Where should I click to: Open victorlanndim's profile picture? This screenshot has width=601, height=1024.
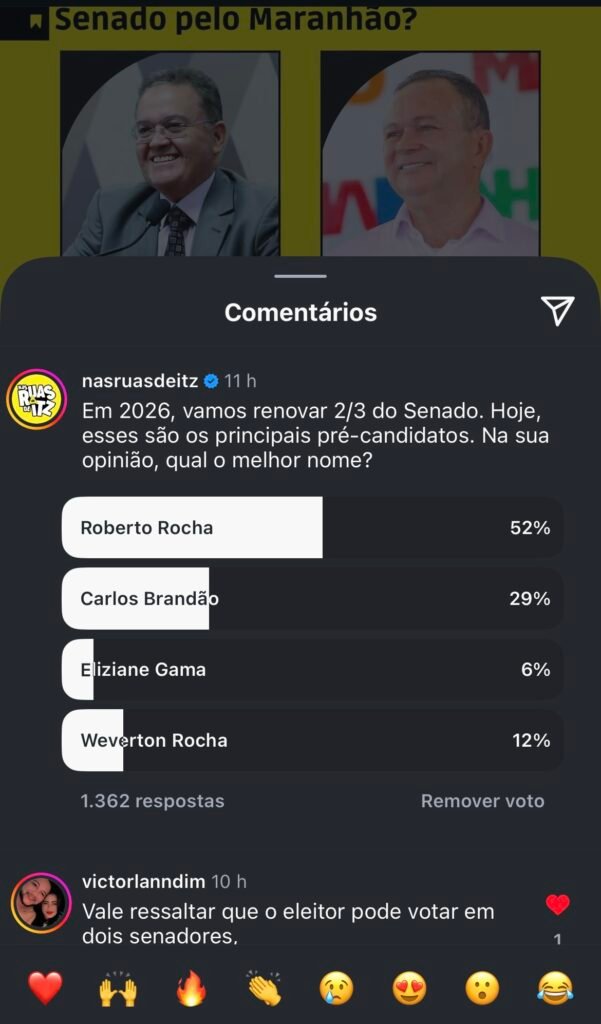click(x=40, y=903)
